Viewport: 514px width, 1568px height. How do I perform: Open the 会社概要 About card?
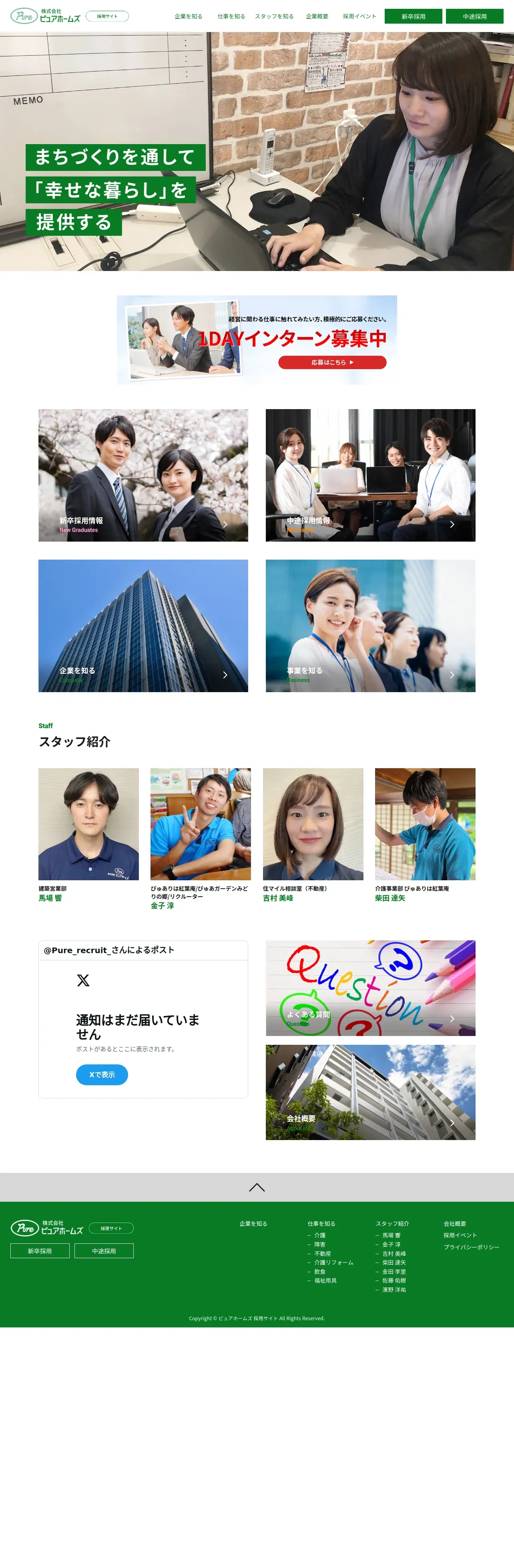pyautogui.click(x=370, y=1092)
